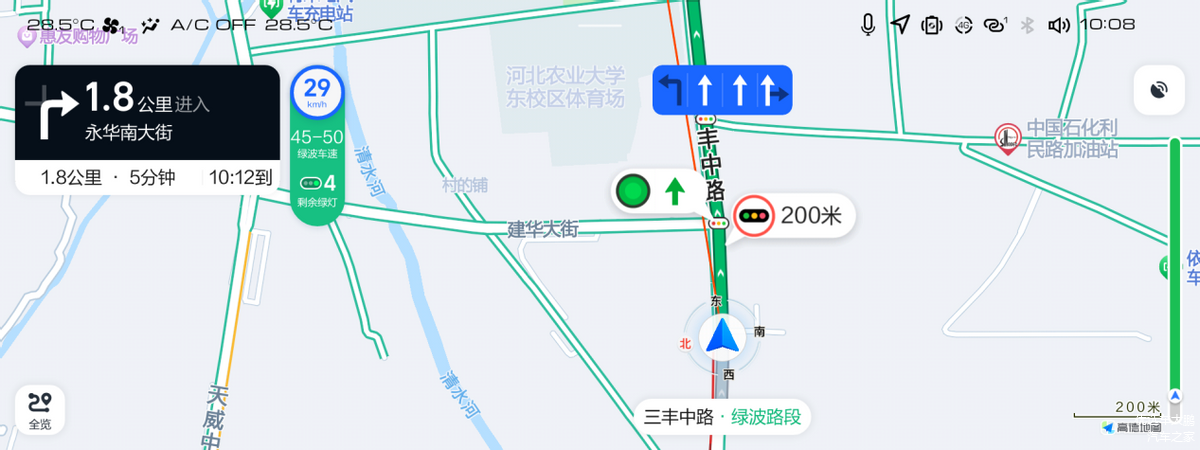Tap the satellite dish button
Viewport: 1200px width, 450px height.
click(1159, 91)
